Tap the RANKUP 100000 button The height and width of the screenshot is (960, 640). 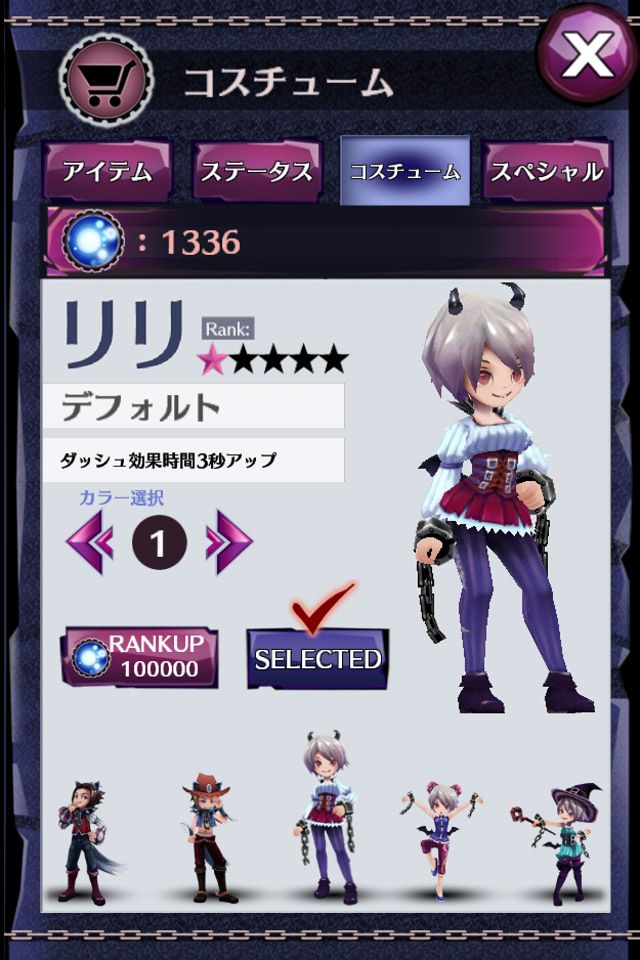coord(139,656)
